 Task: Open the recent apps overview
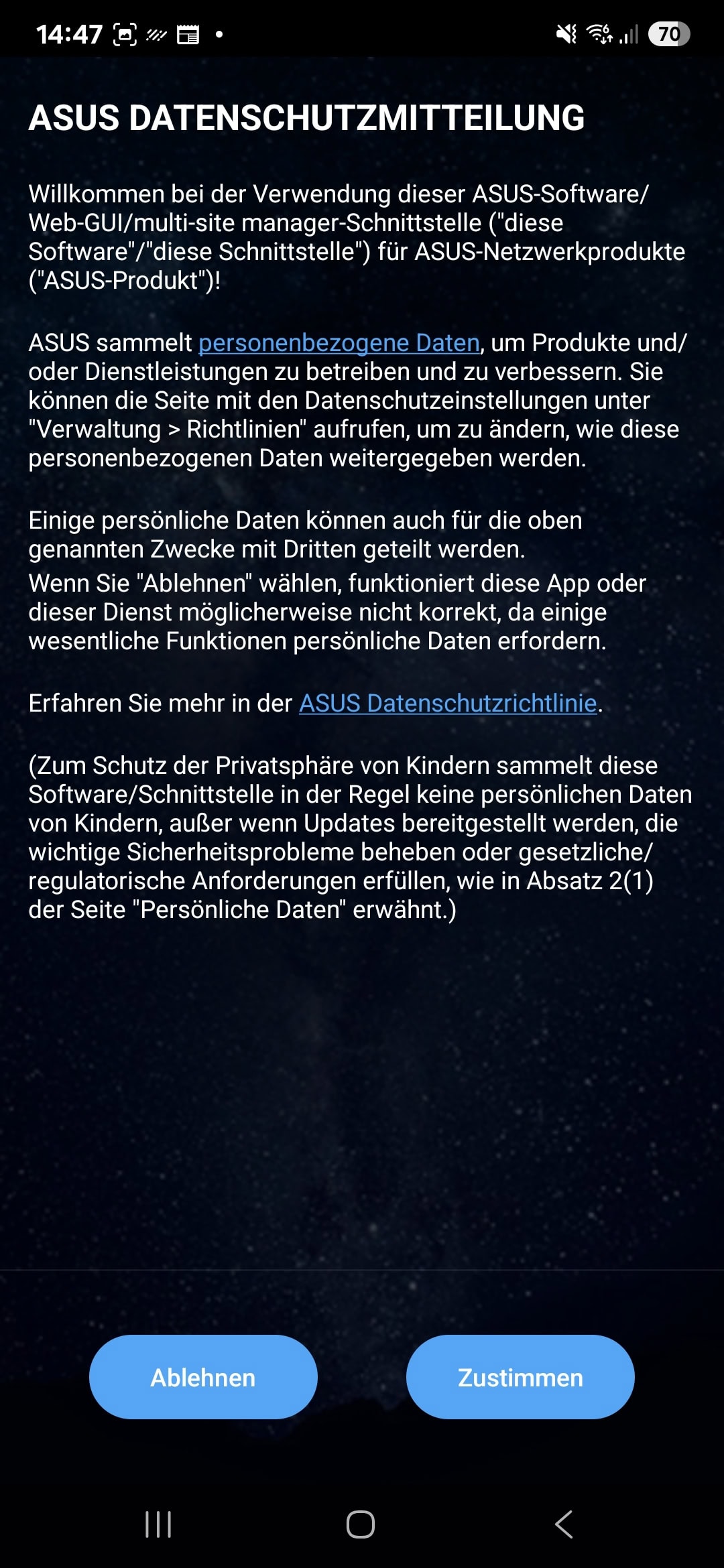[x=159, y=1524]
